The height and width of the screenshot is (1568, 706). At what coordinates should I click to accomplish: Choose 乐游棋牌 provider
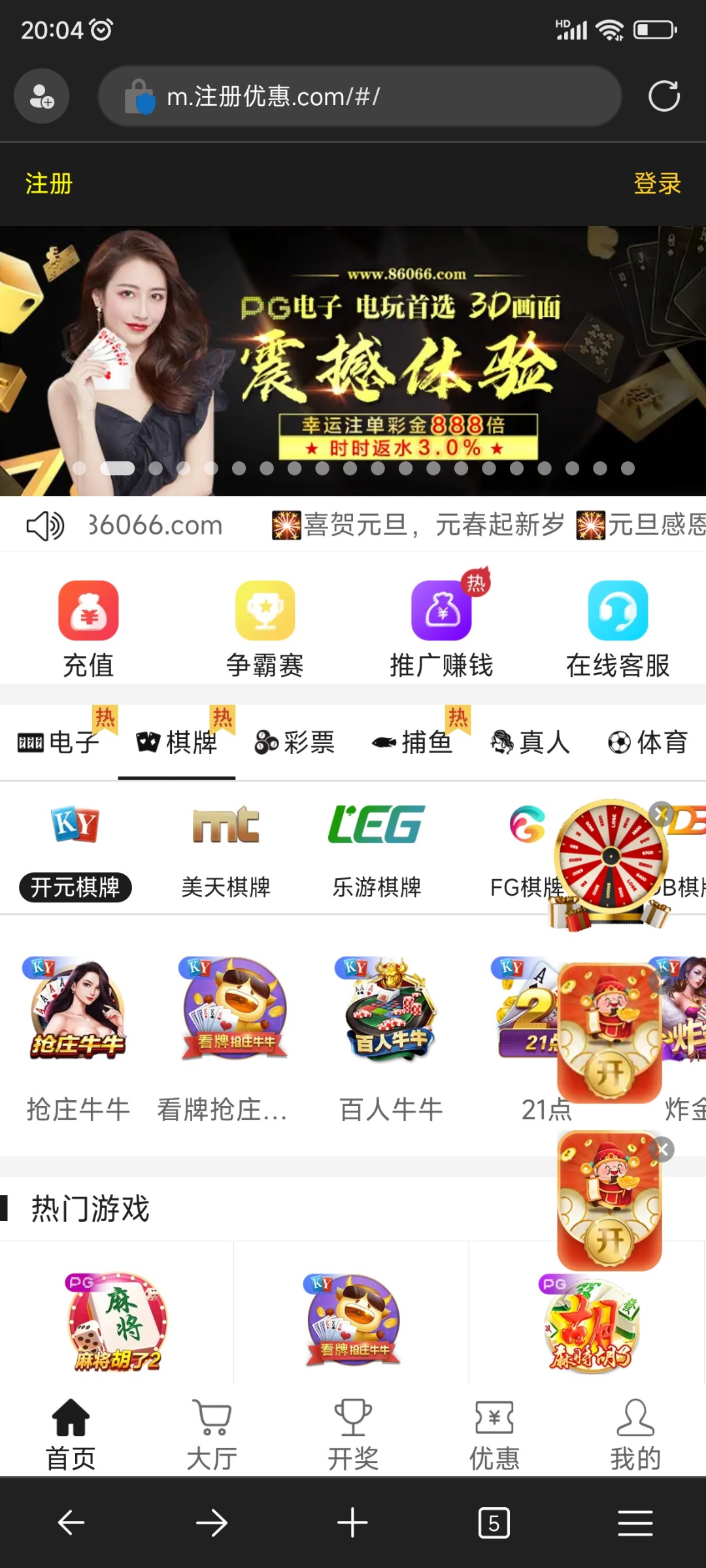(377, 849)
